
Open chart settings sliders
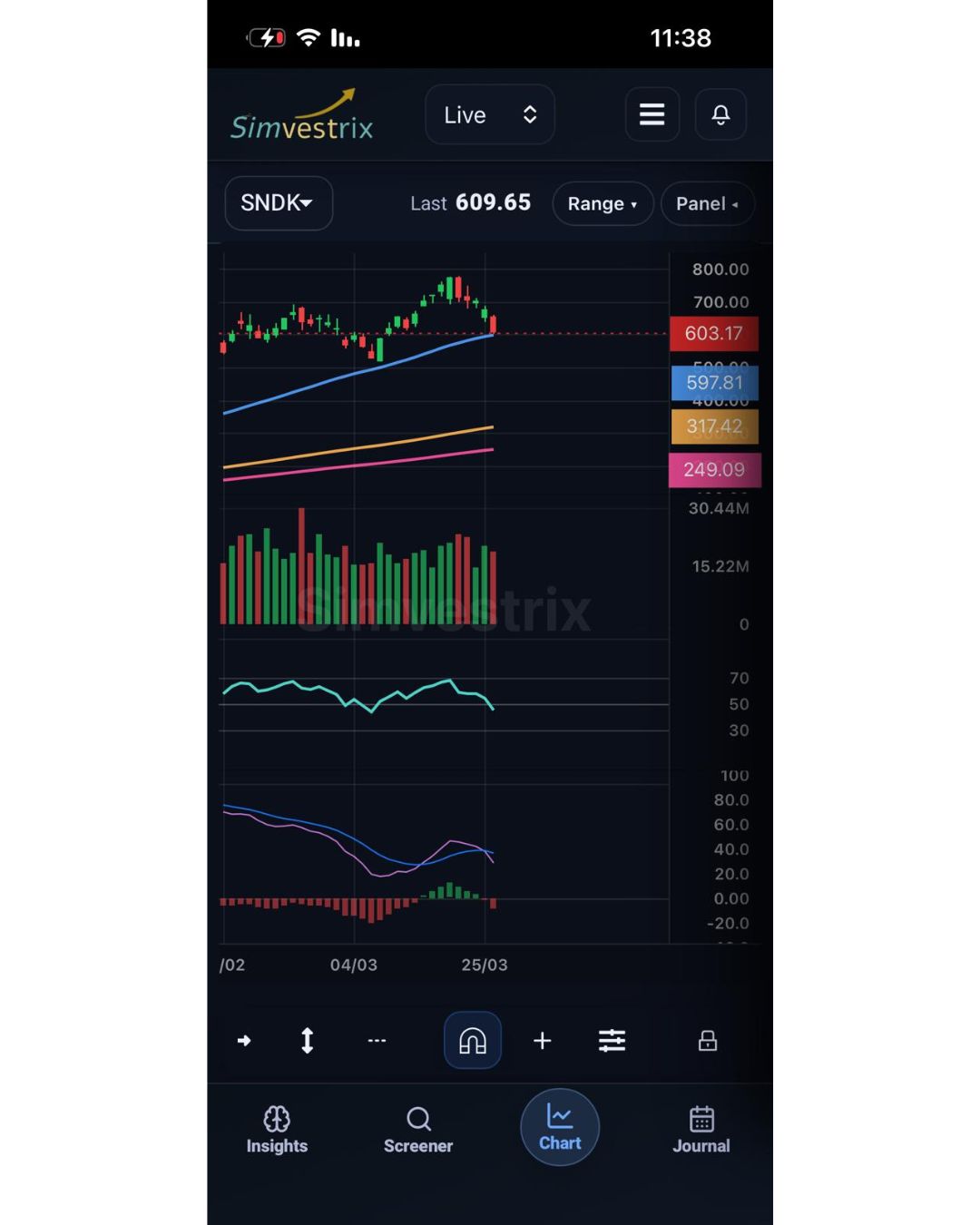tap(612, 1041)
